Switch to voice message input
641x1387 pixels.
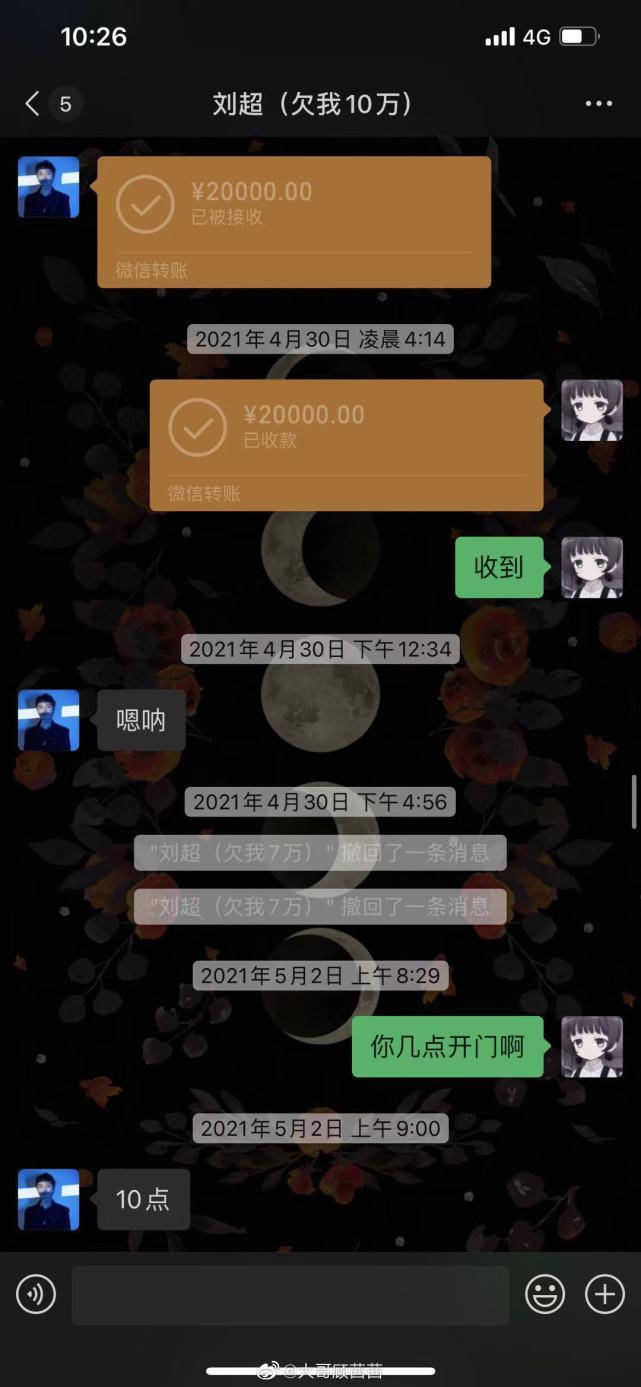36,1295
